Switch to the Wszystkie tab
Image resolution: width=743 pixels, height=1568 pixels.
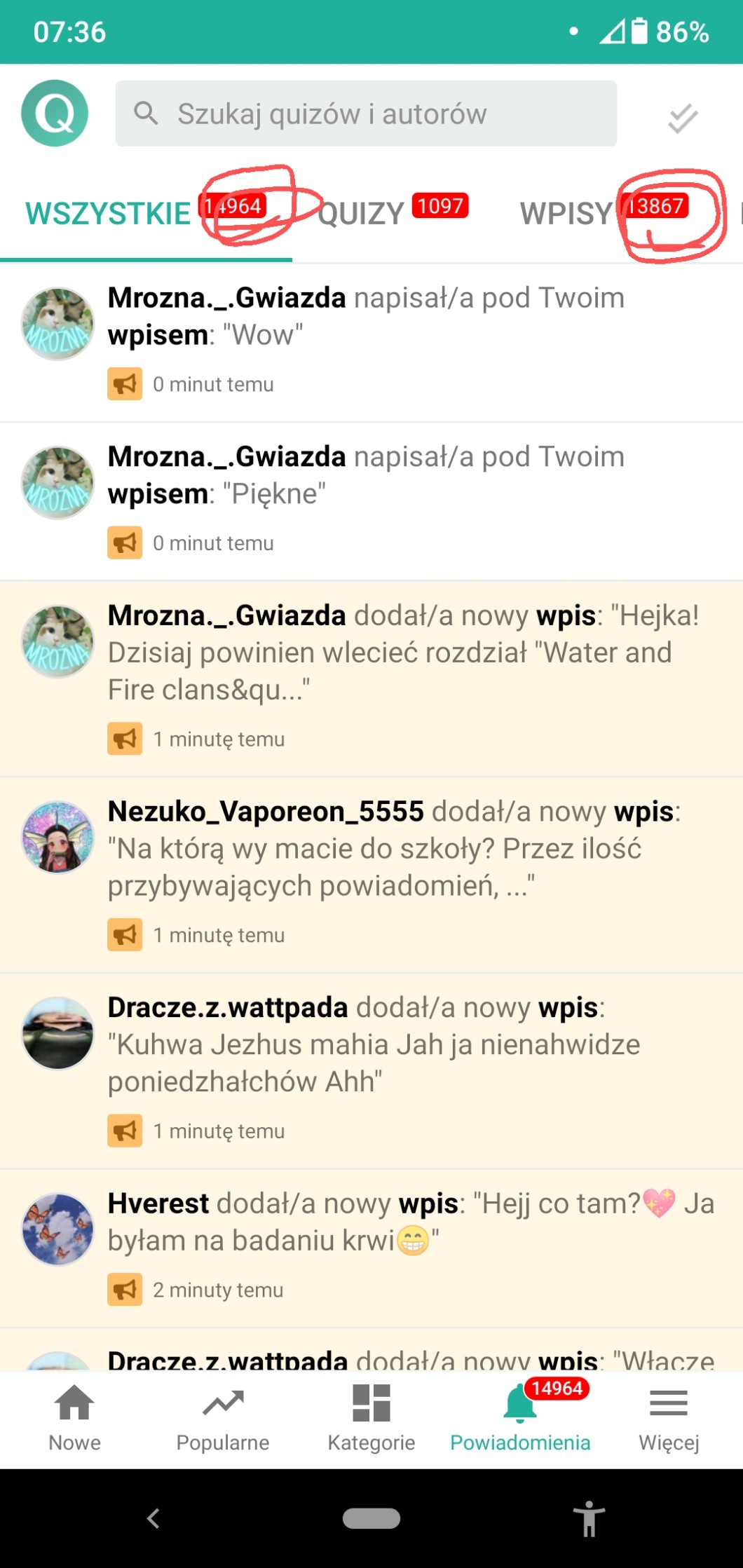click(x=109, y=213)
